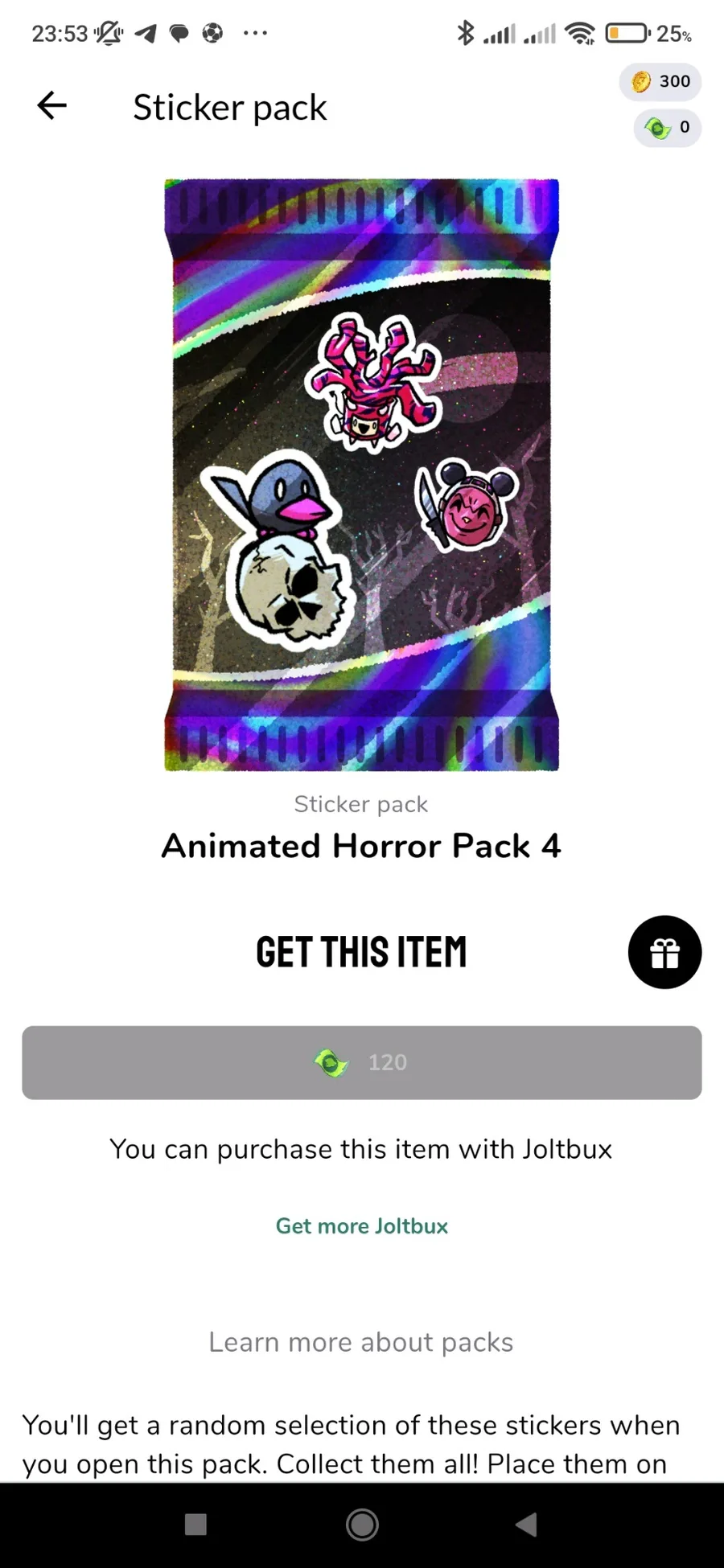Go back from Sticker pack page
The width and height of the screenshot is (724, 1568).
tap(52, 105)
